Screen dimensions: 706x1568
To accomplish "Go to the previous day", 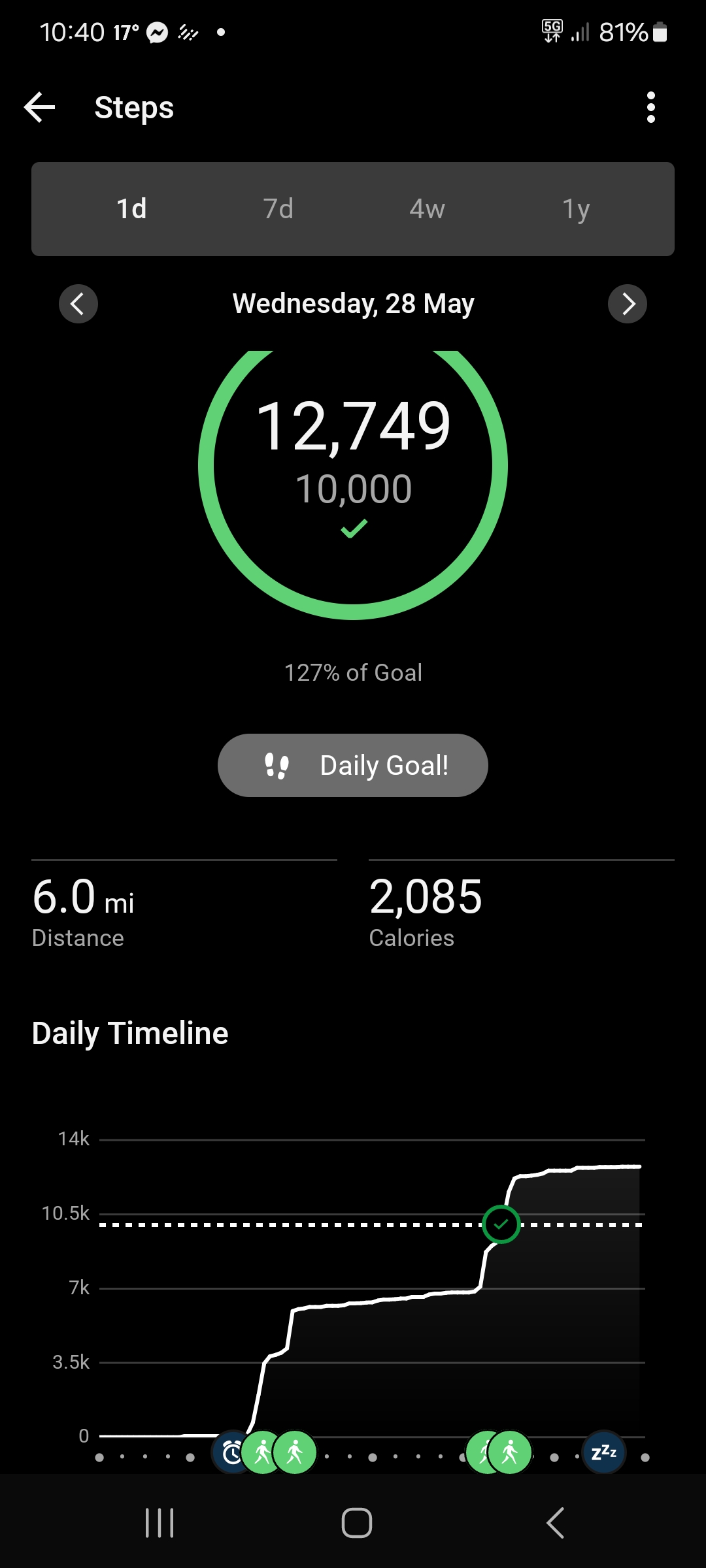I will point(78,304).
